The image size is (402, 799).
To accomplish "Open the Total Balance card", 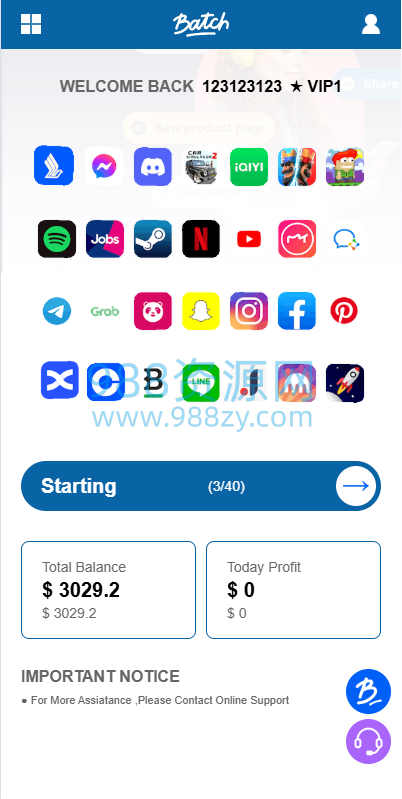I will [109, 590].
